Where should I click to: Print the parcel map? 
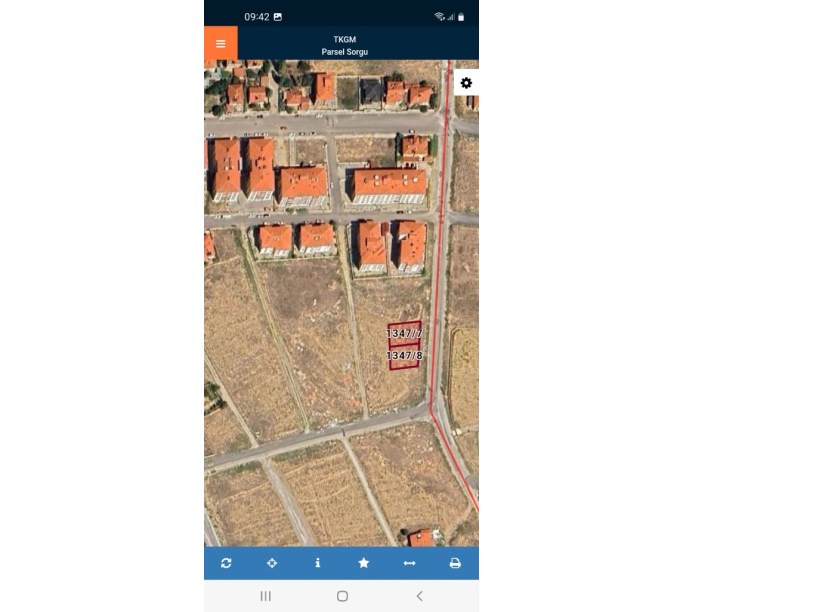(x=455, y=563)
